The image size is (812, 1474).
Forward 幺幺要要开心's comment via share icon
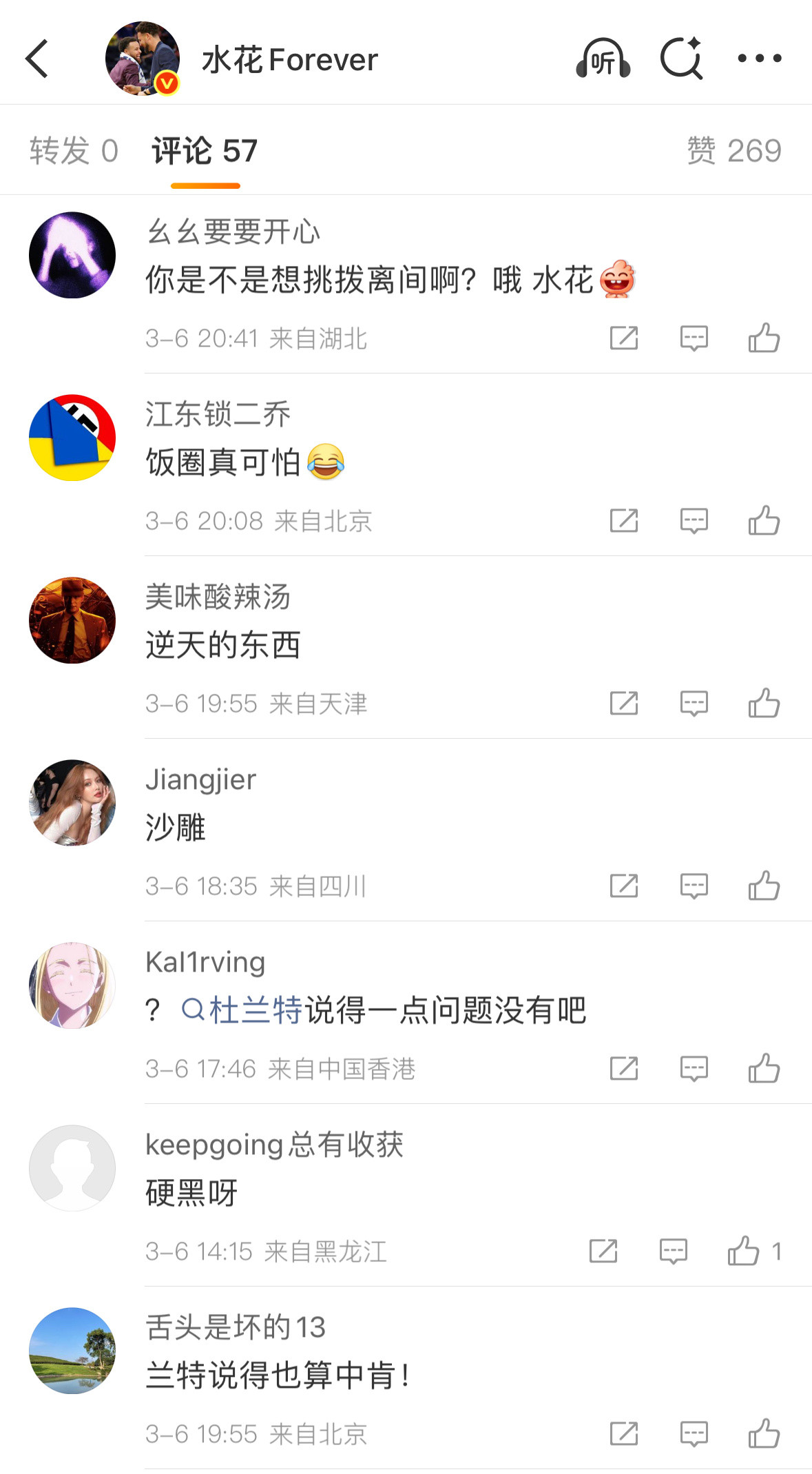coord(623,338)
